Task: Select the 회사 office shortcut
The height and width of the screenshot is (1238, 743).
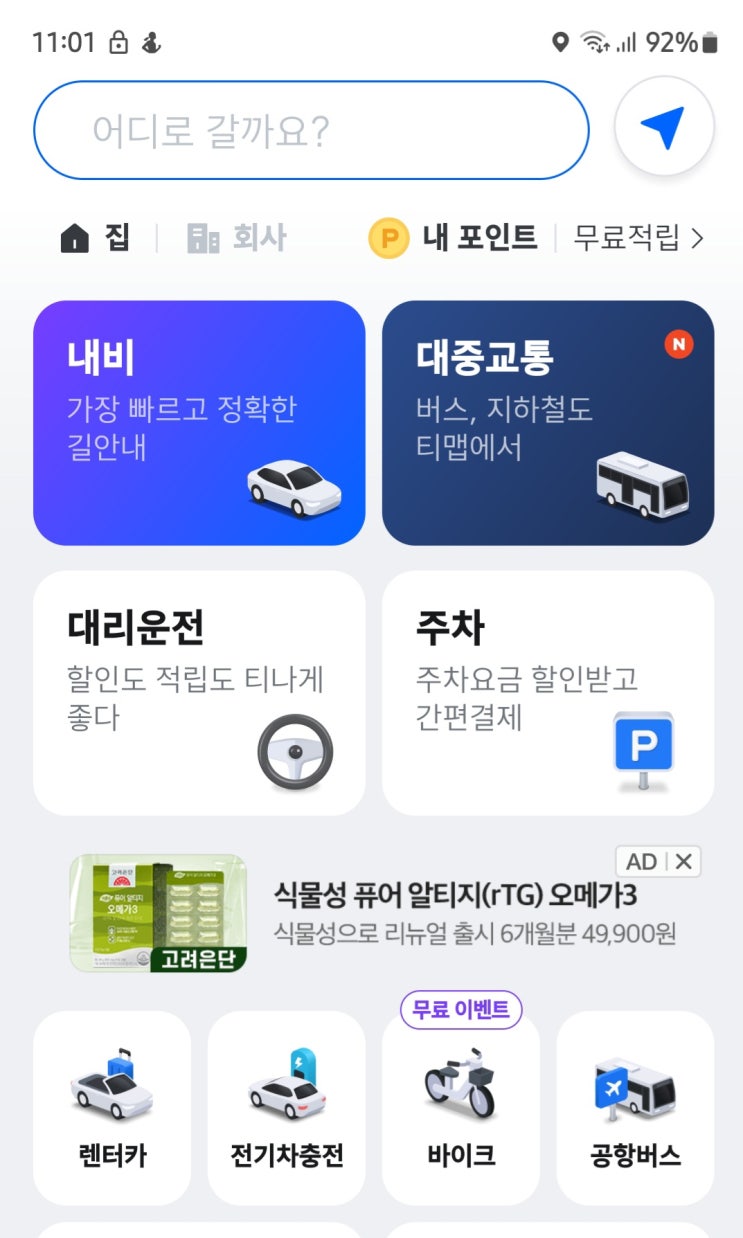Action: point(236,238)
